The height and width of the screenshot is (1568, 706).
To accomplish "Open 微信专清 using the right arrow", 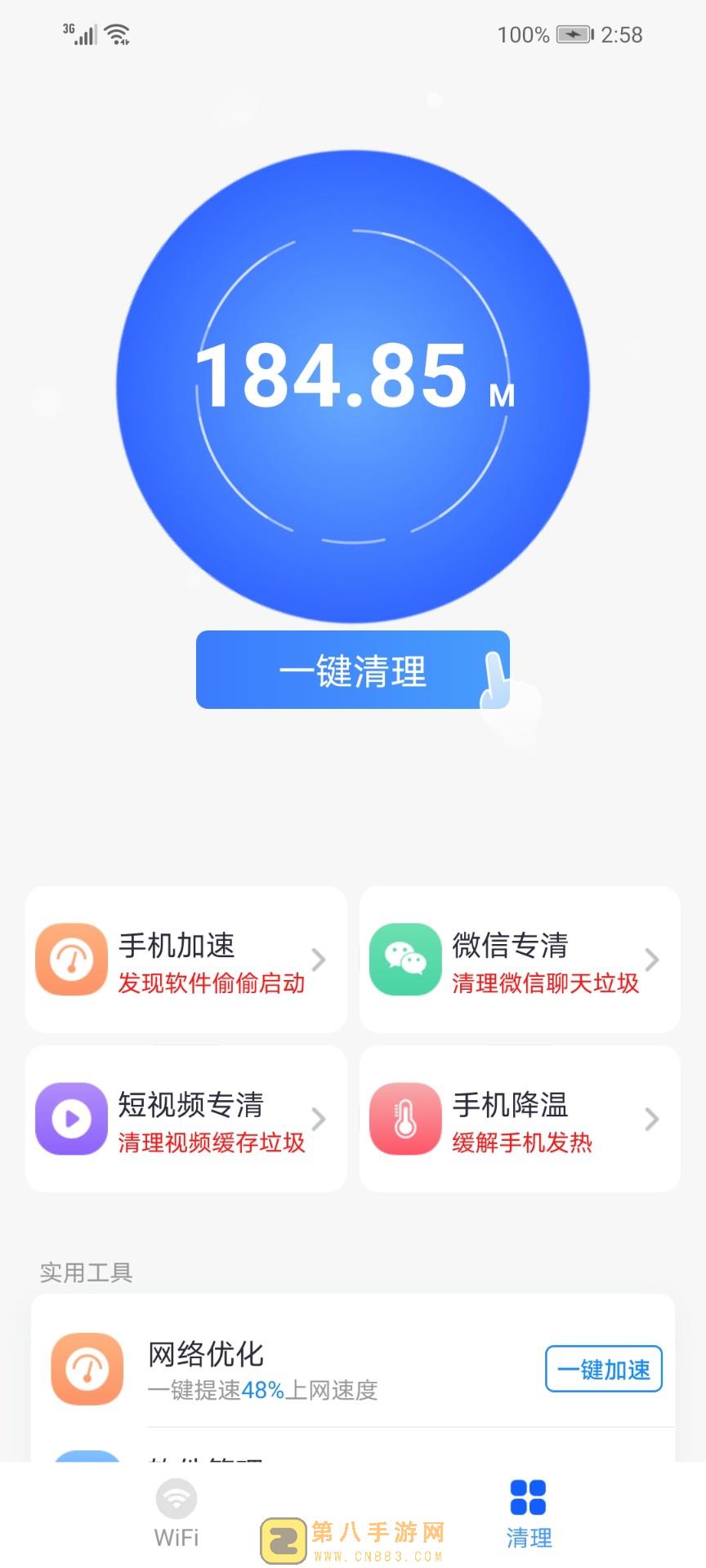I will [652, 960].
